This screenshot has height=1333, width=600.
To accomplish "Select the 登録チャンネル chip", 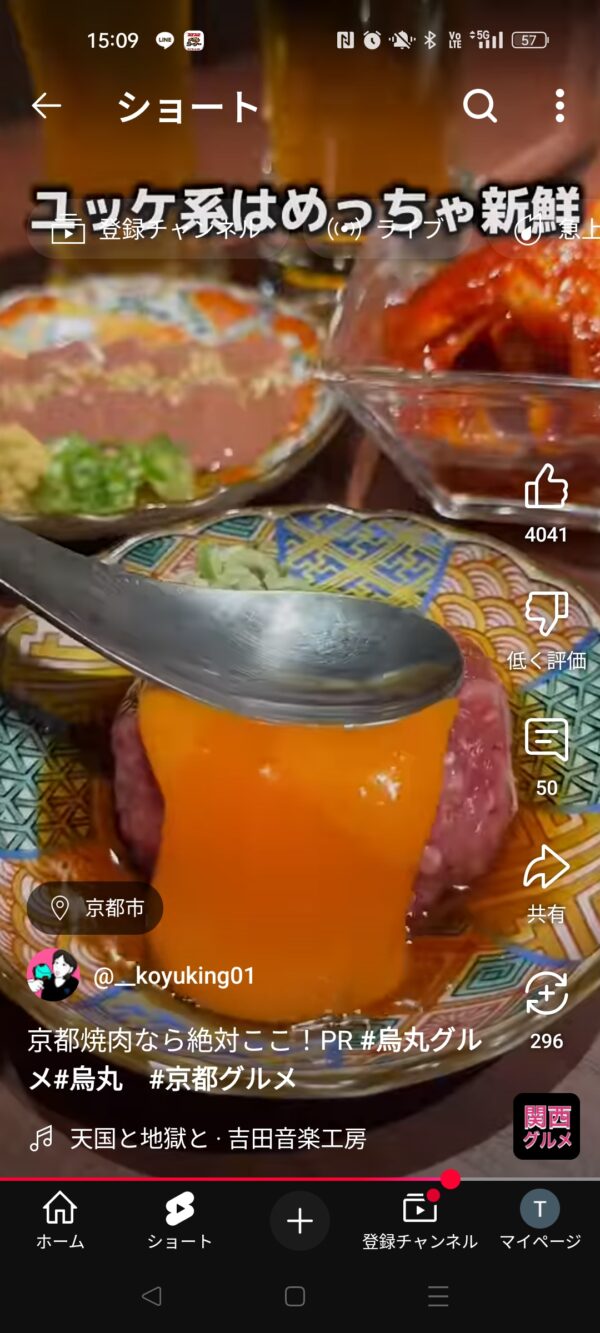I will click(160, 231).
